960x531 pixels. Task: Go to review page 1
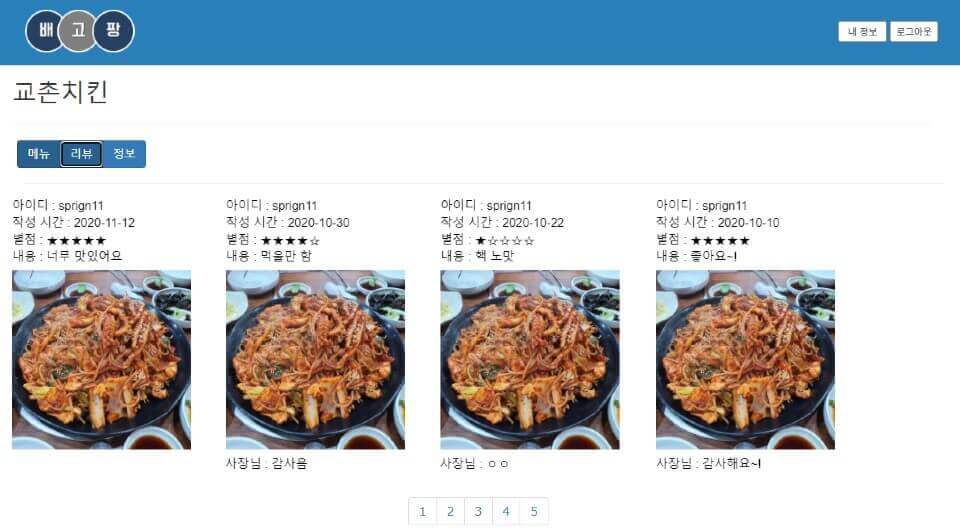[x=422, y=512]
